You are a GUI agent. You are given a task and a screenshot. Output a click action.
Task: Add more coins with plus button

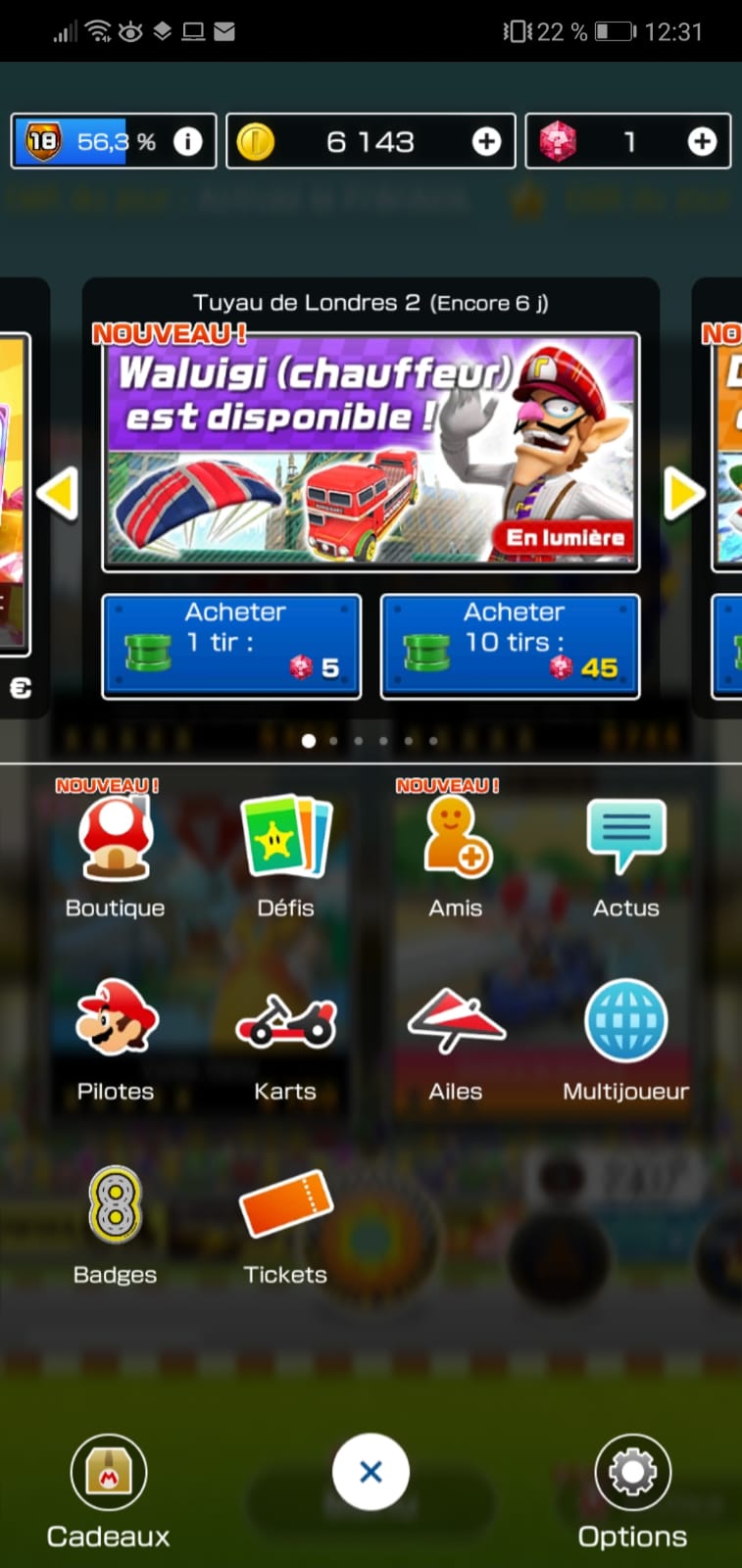[486, 142]
